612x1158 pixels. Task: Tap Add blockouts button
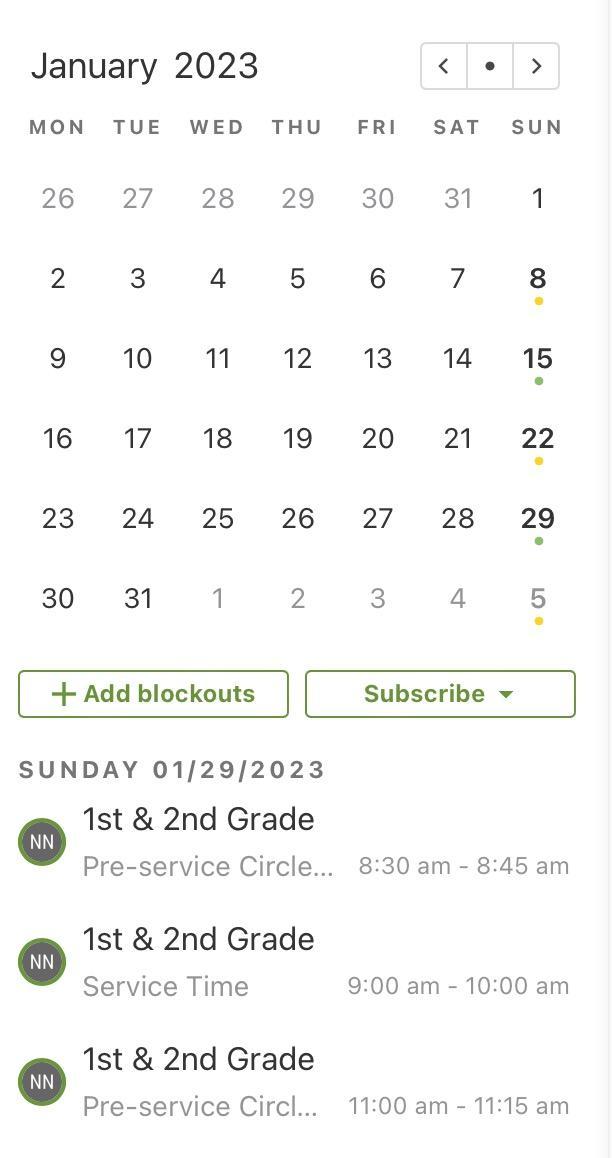click(x=153, y=694)
